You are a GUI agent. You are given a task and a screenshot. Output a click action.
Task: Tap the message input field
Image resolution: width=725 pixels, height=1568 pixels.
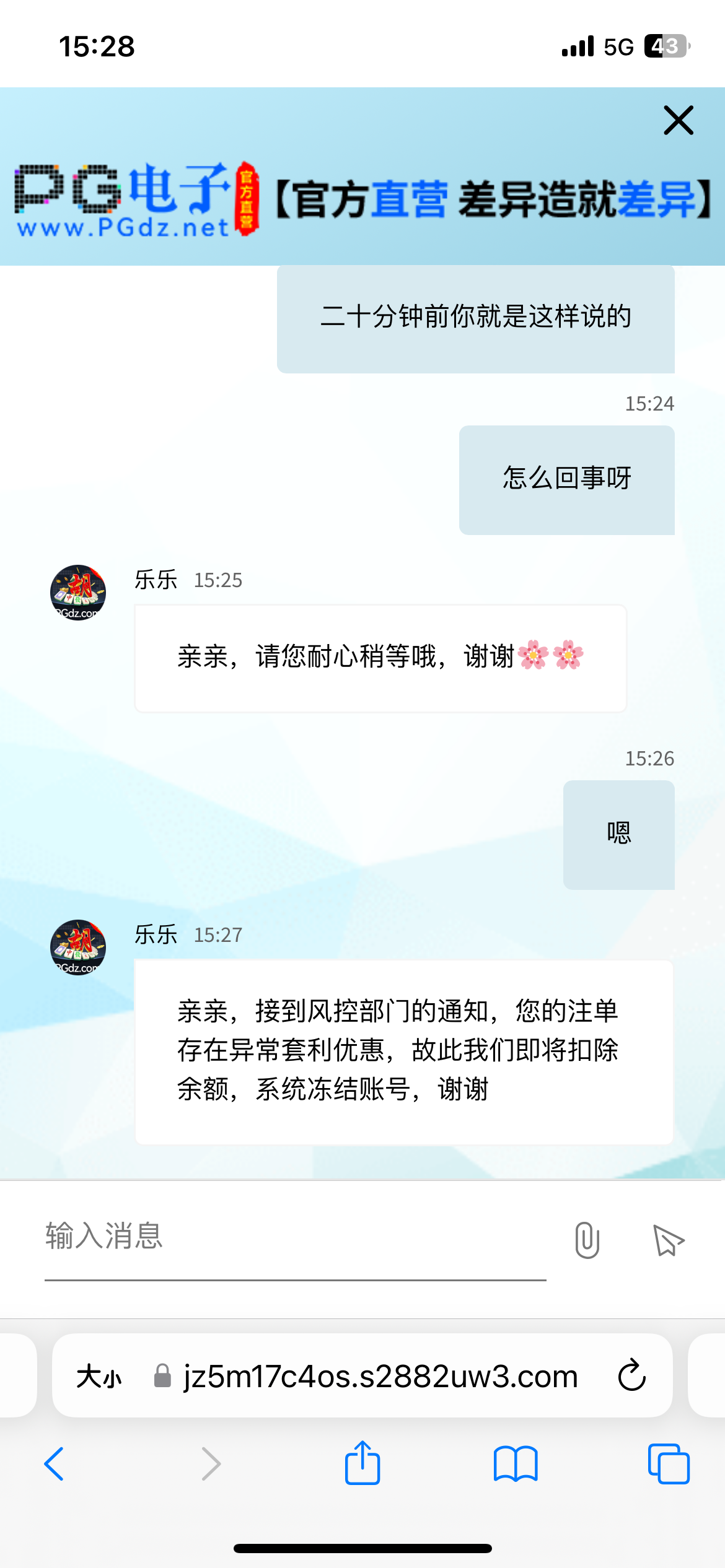click(x=295, y=1237)
